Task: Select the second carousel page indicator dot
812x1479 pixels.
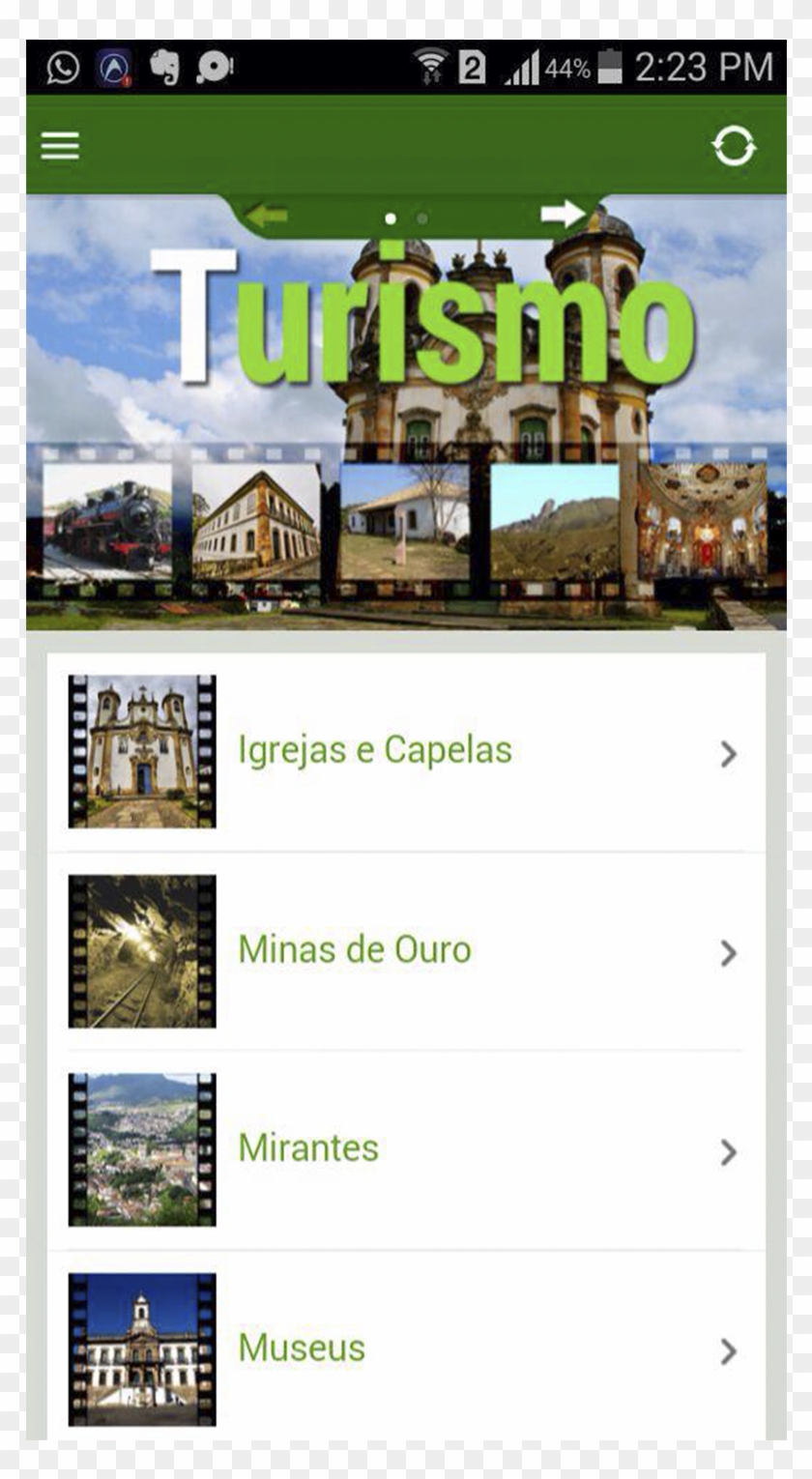Action: tap(420, 218)
